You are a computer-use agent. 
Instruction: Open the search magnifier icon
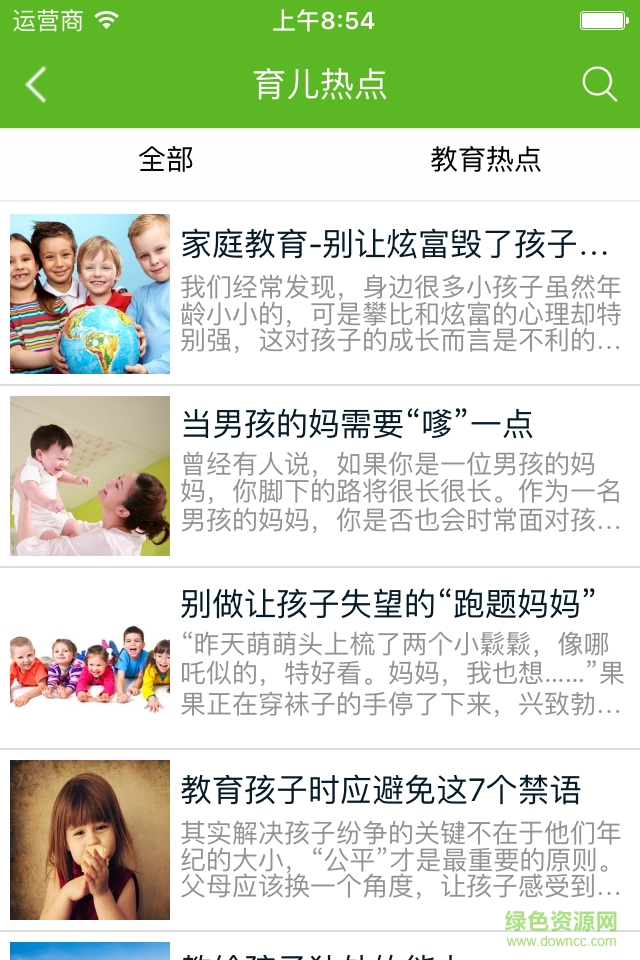(599, 85)
